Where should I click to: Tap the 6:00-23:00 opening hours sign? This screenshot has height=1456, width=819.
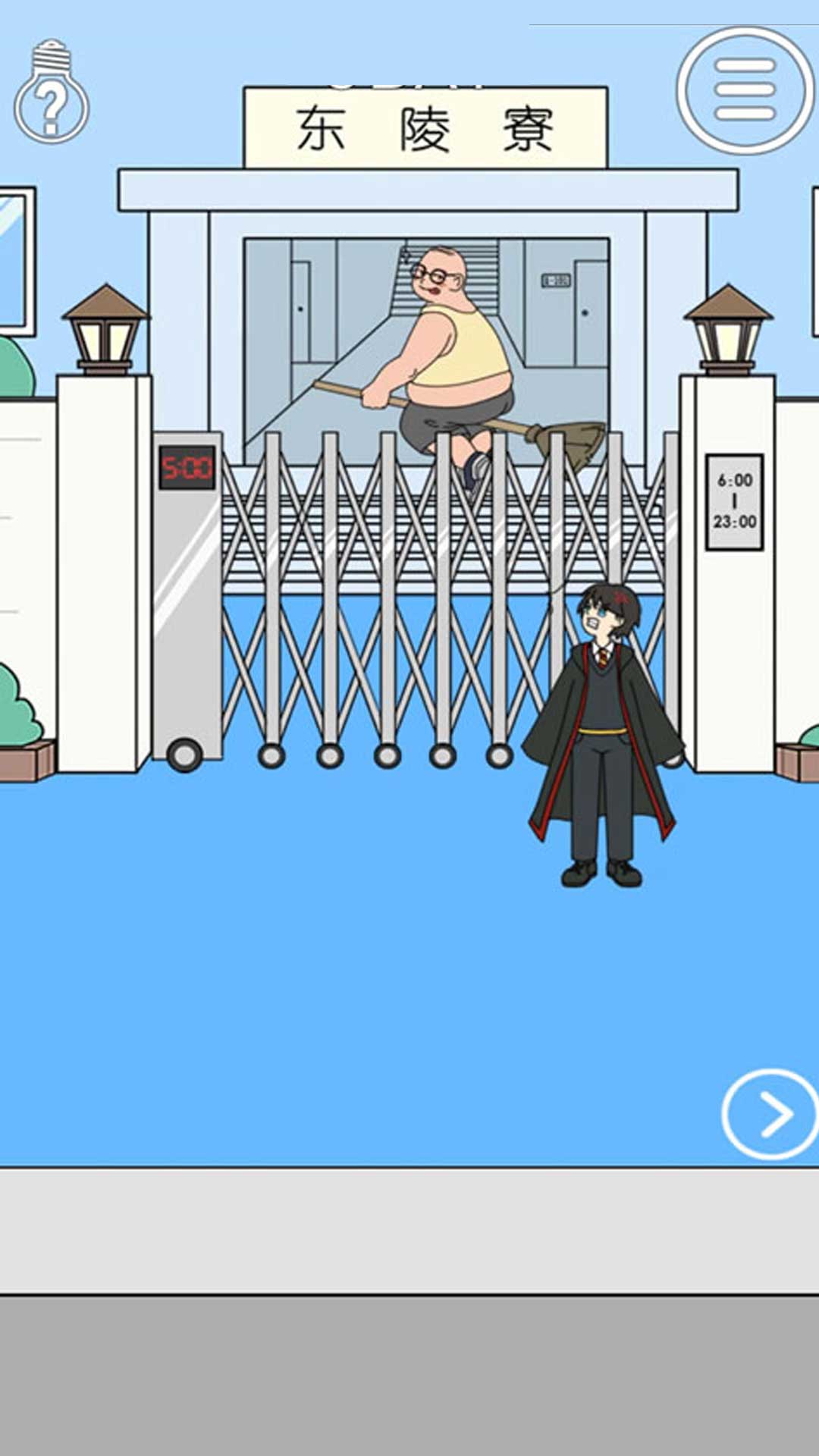pyautogui.click(x=733, y=501)
